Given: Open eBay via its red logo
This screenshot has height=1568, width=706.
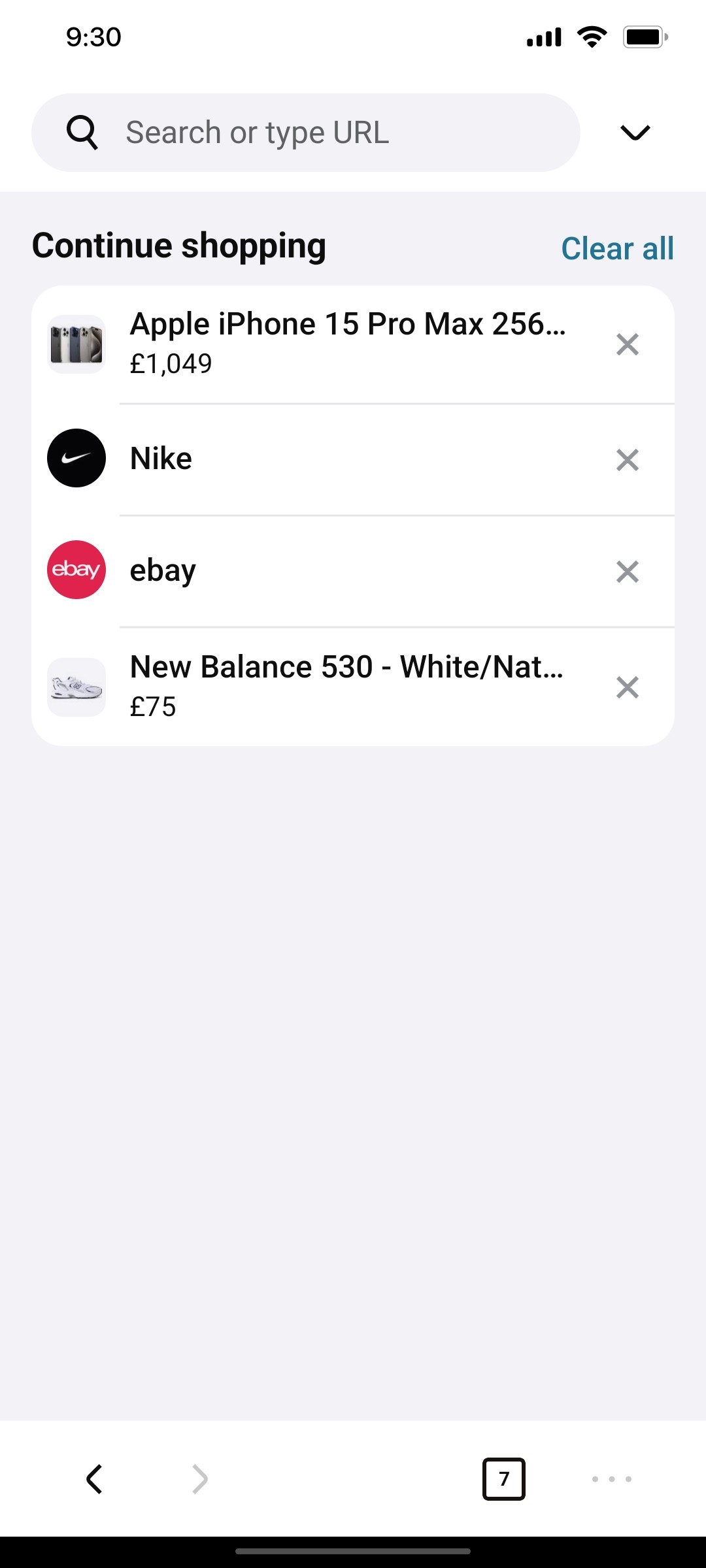Looking at the screenshot, I should (x=76, y=569).
